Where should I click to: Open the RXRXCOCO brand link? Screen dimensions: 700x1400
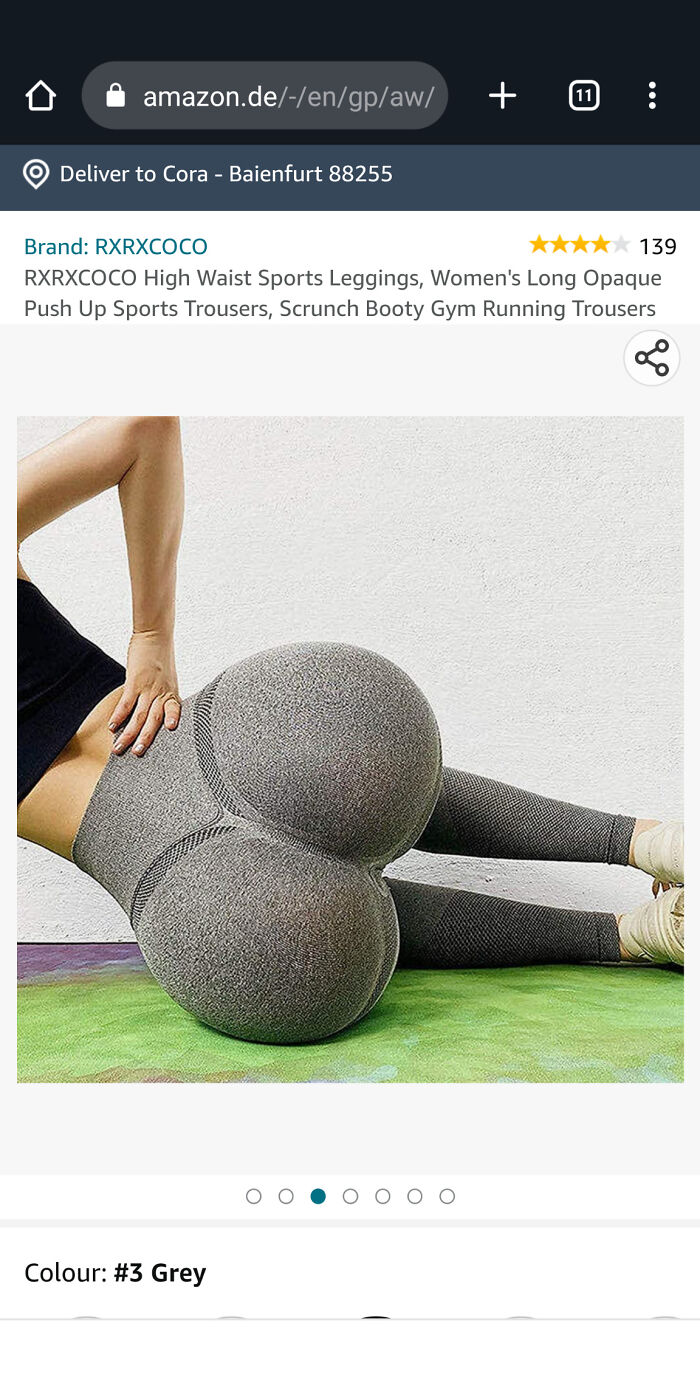click(116, 246)
